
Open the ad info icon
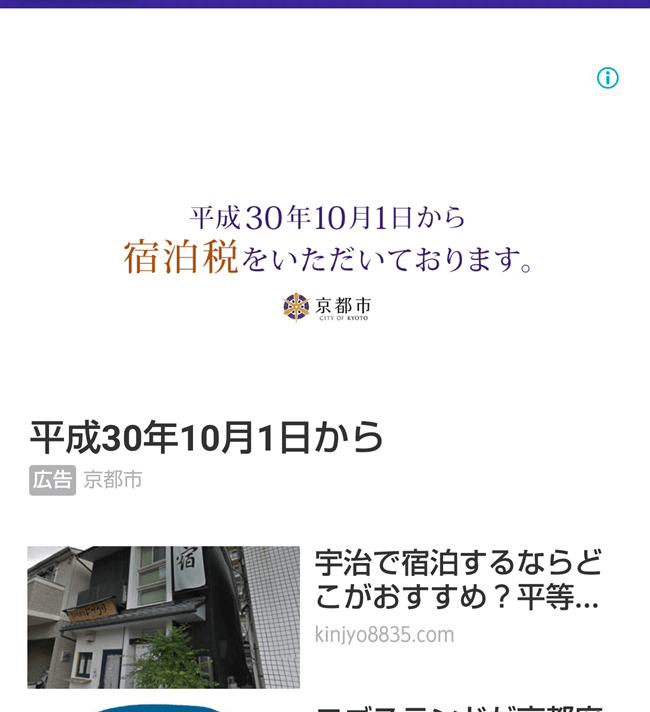pos(607,78)
